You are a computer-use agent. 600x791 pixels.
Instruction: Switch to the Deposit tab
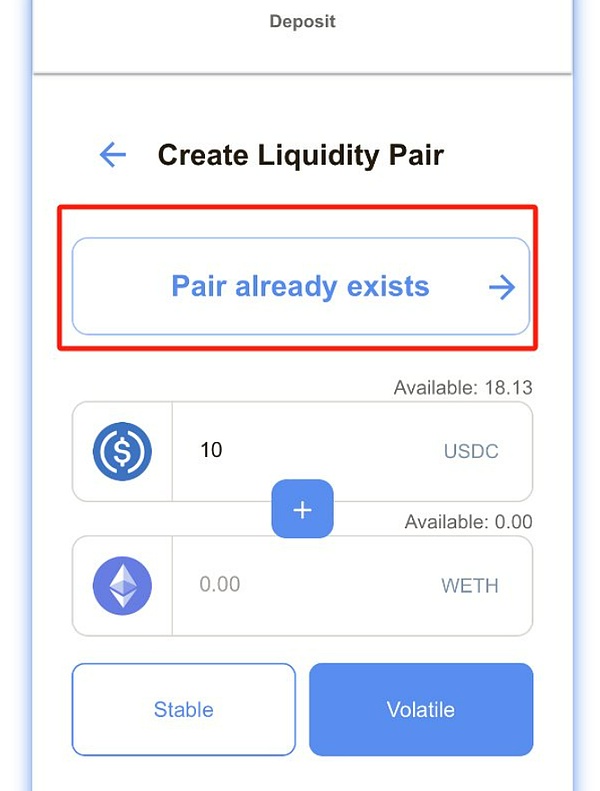[302, 21]
